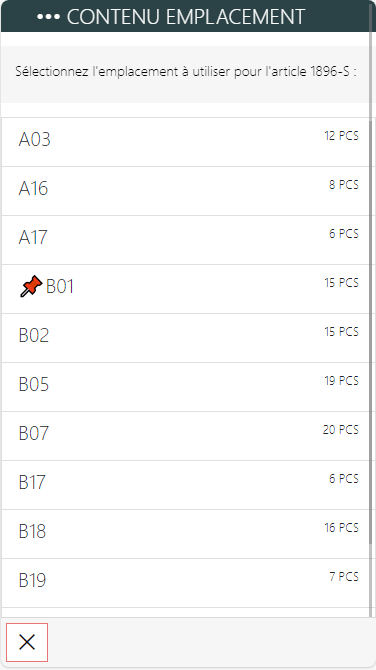Pick location B07 with 20 PCS
This screenshot has height=670, width=376.
click(185, 436)
